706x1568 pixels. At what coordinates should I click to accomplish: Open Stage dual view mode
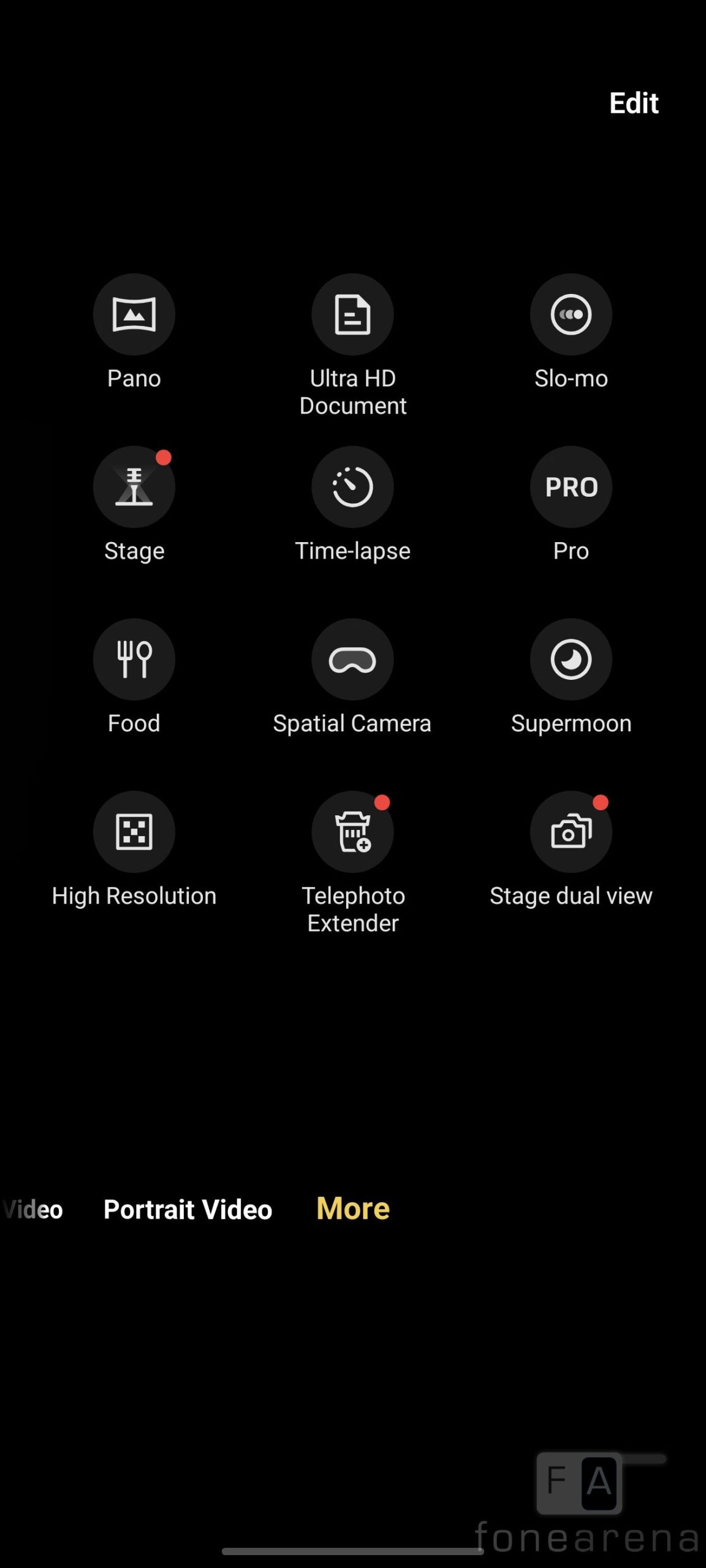(x=571, y=832)
